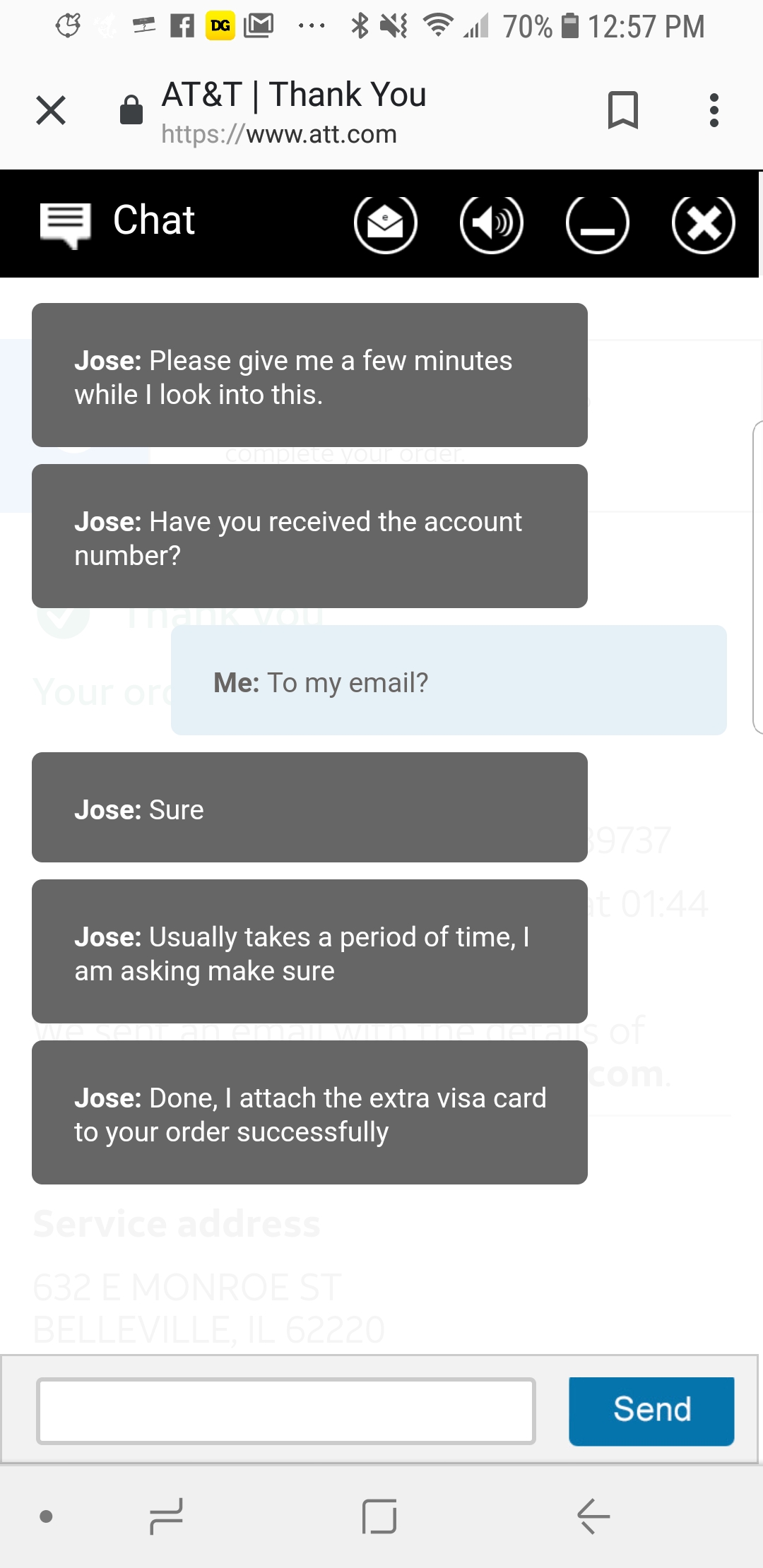Expand the browser overflow menu

(714, 109)
